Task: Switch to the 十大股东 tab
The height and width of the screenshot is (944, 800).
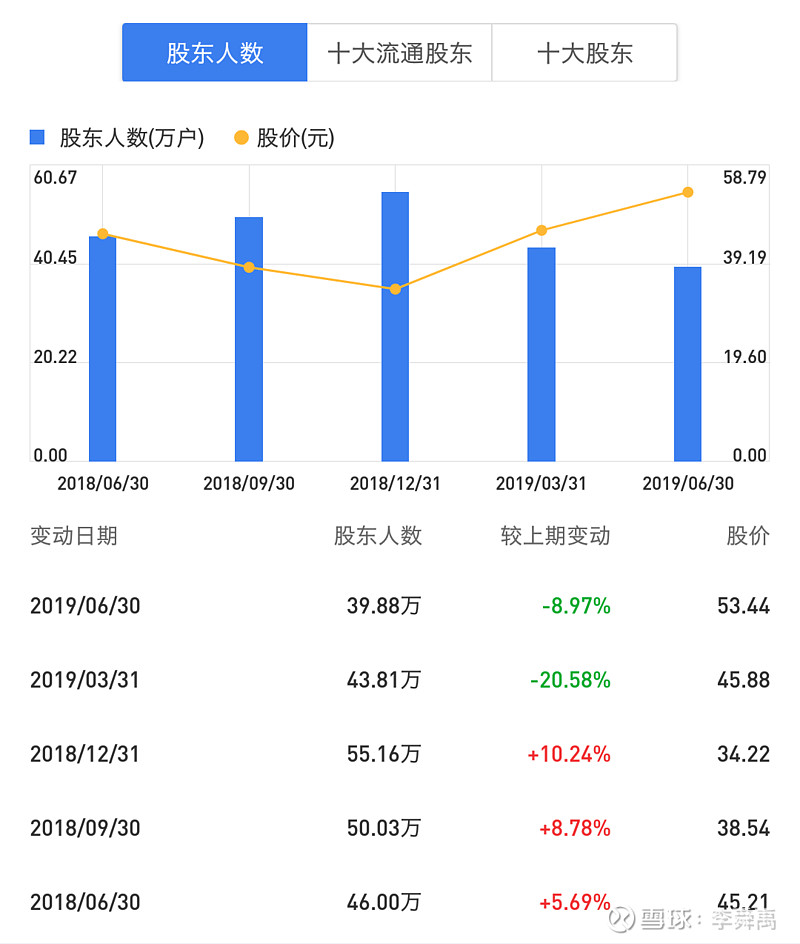Action: (584, 51)
